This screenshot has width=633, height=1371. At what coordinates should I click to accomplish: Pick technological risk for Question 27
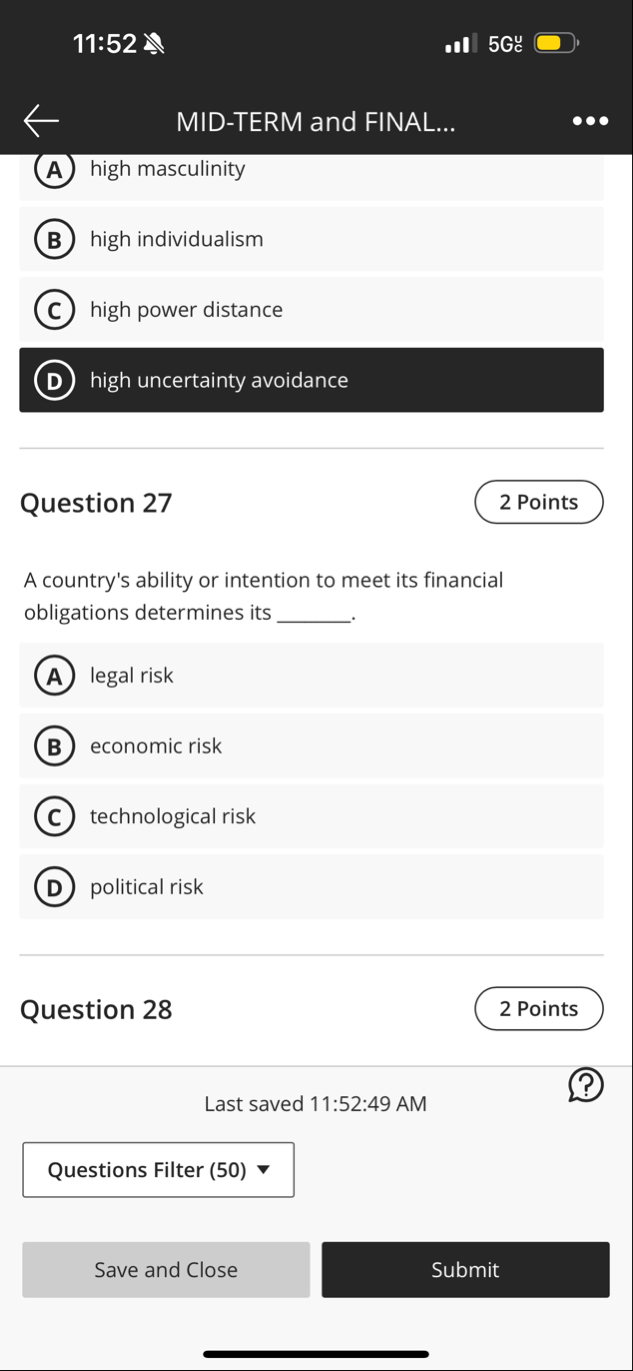pyautogui.click(x=310, y=816)
